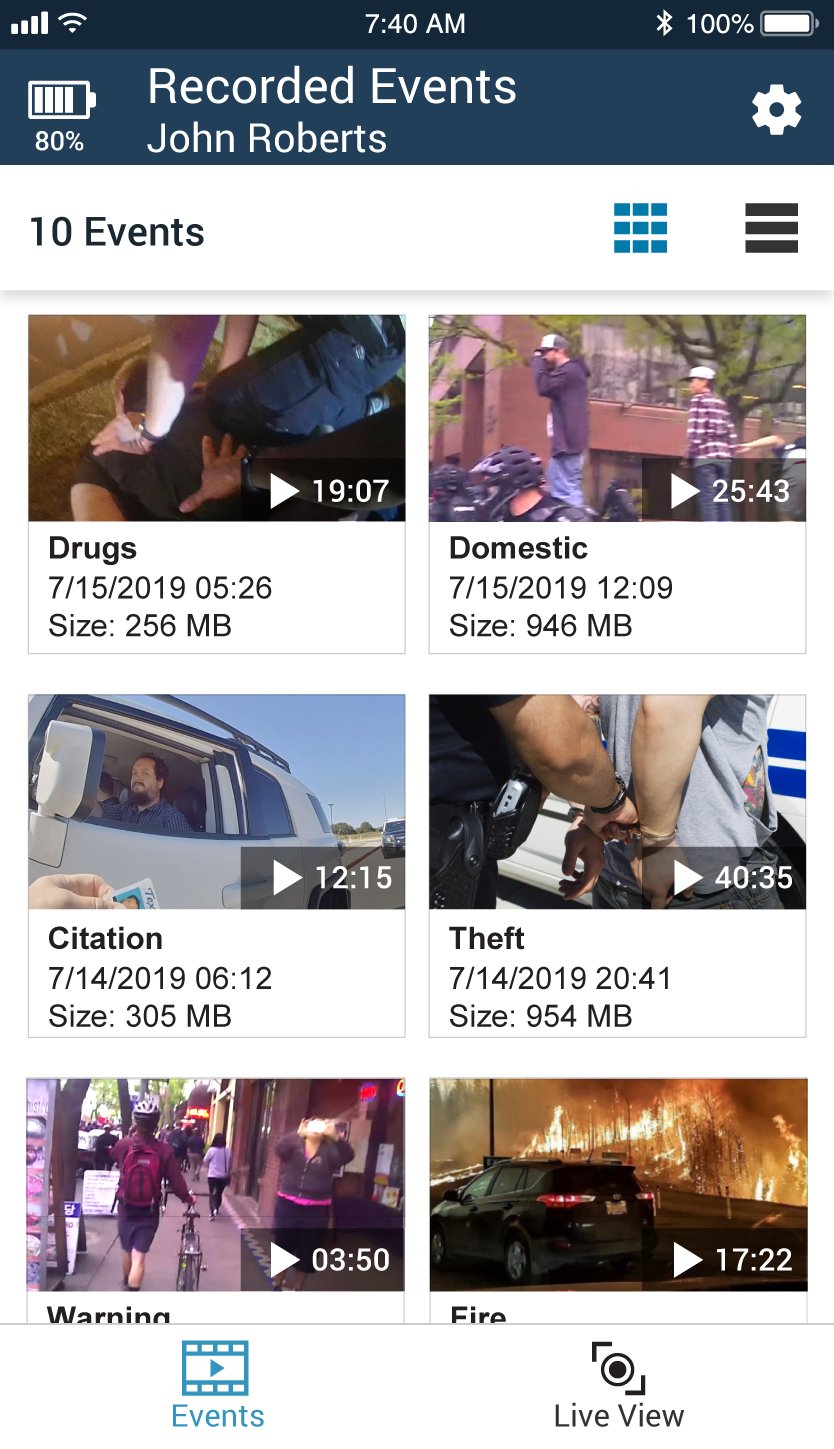The height and width of the screenshot is (1449, 834).
Task: Switch to list view layout
Action: 771,229
